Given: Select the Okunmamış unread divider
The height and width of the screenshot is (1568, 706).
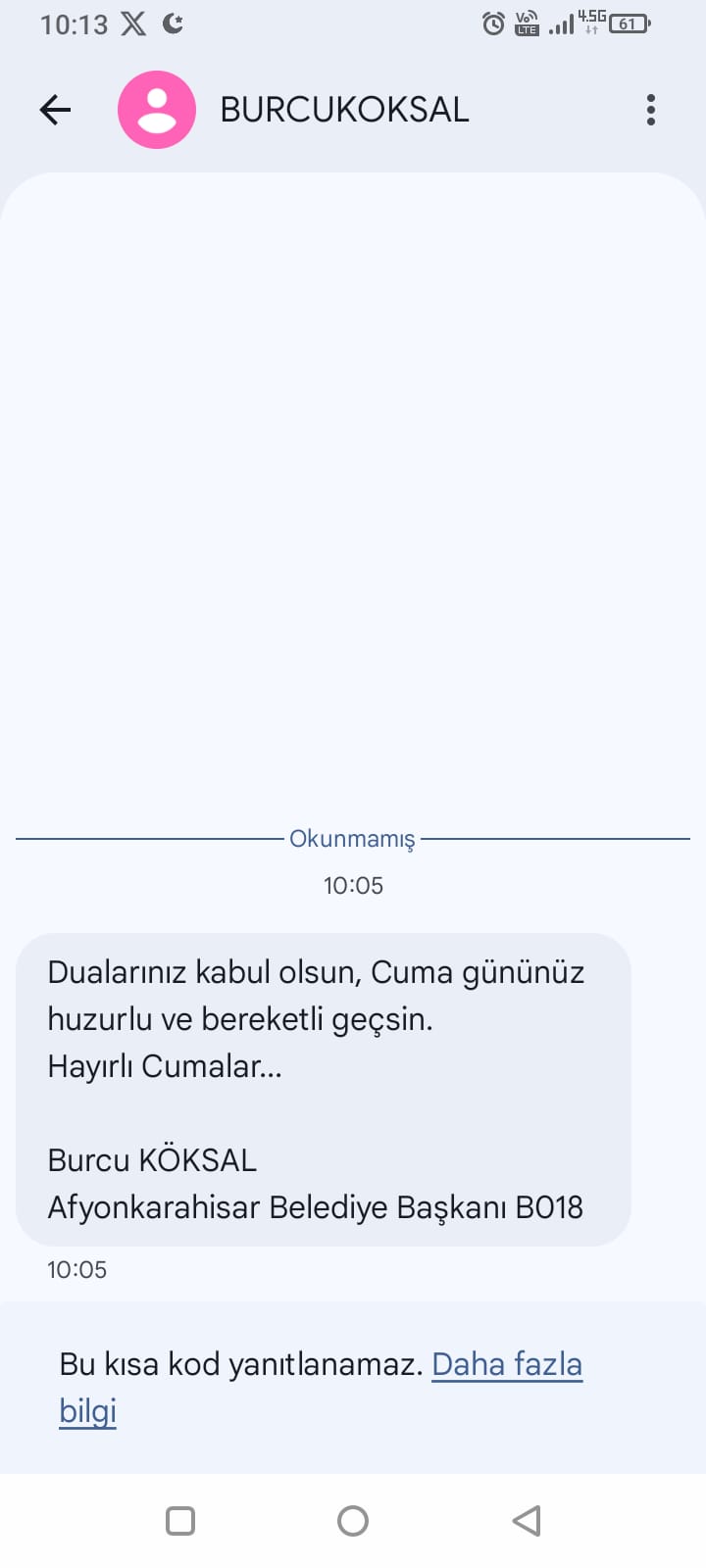Looking at the screenshot, I should coord(353,839).
